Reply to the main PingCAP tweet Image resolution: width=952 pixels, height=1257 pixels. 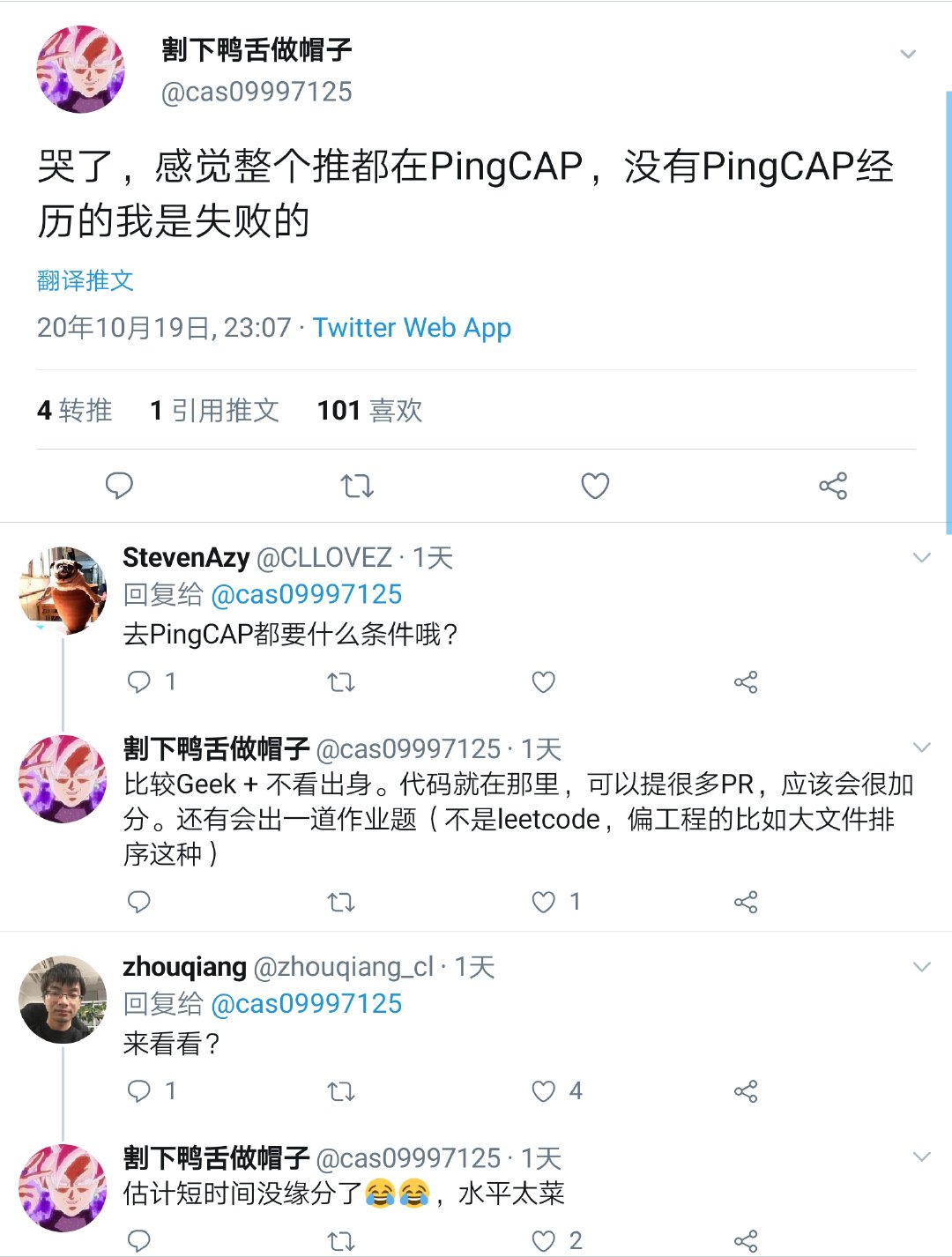119,486
